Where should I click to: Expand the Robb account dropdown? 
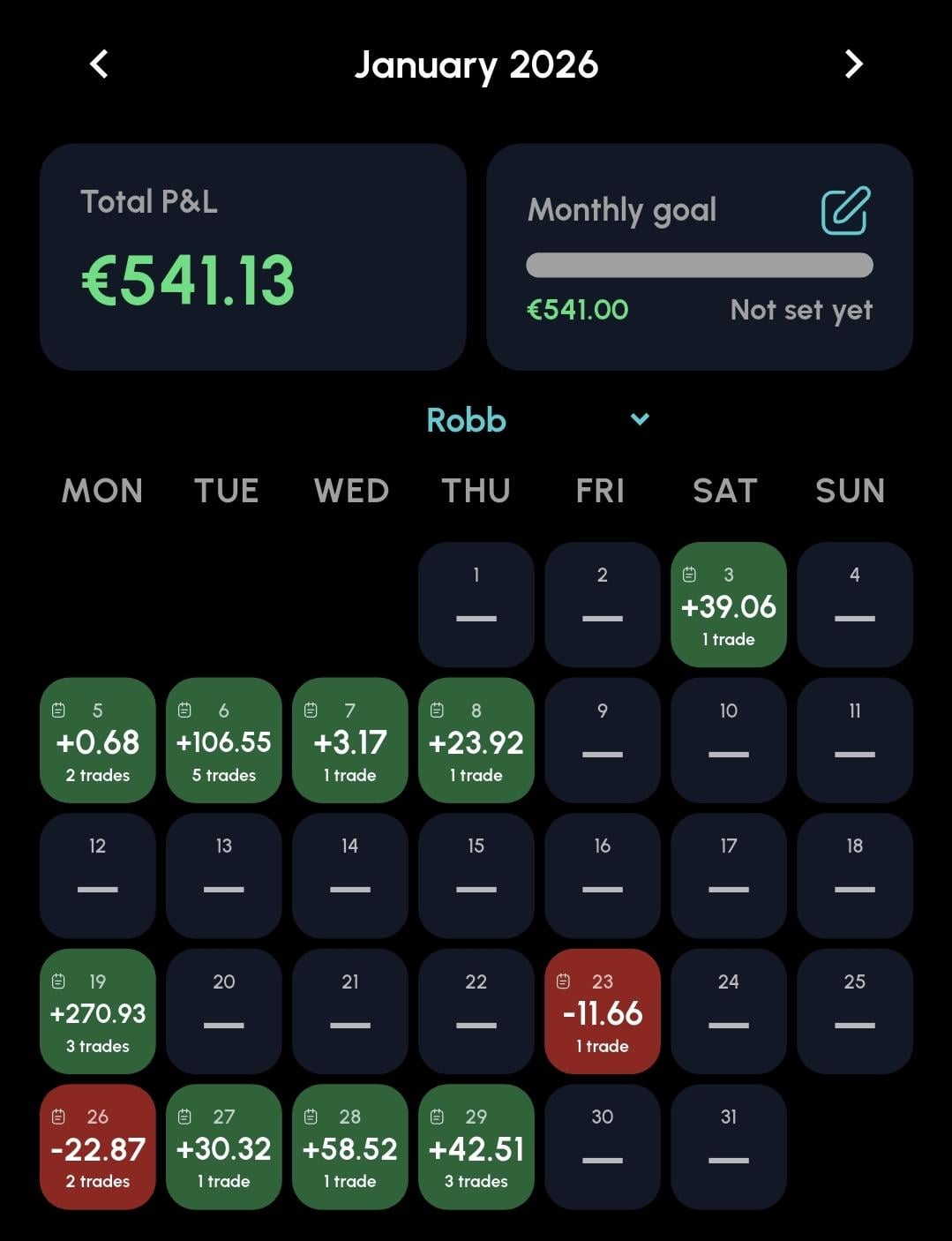[641, 419]
